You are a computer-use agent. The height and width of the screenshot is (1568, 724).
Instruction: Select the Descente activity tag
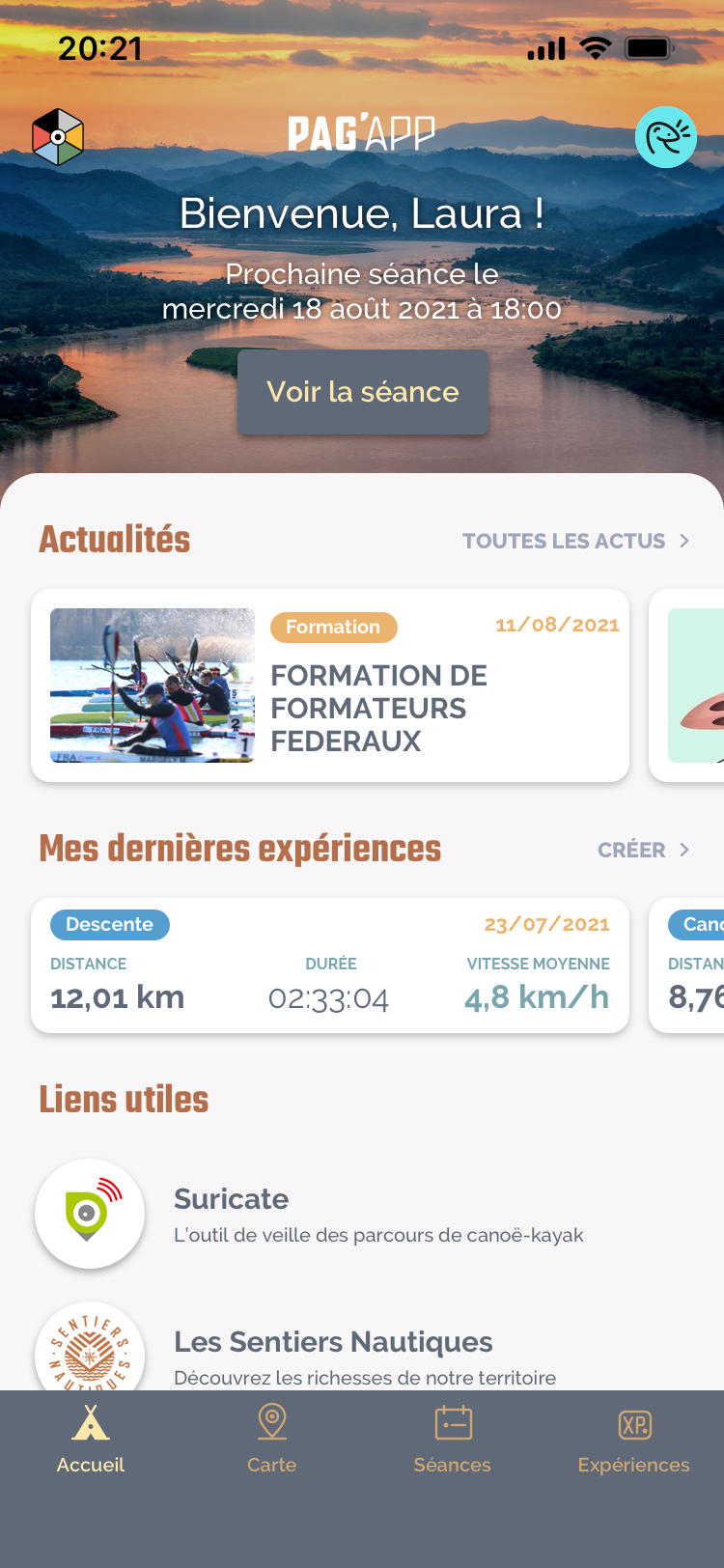coord(109,924)
